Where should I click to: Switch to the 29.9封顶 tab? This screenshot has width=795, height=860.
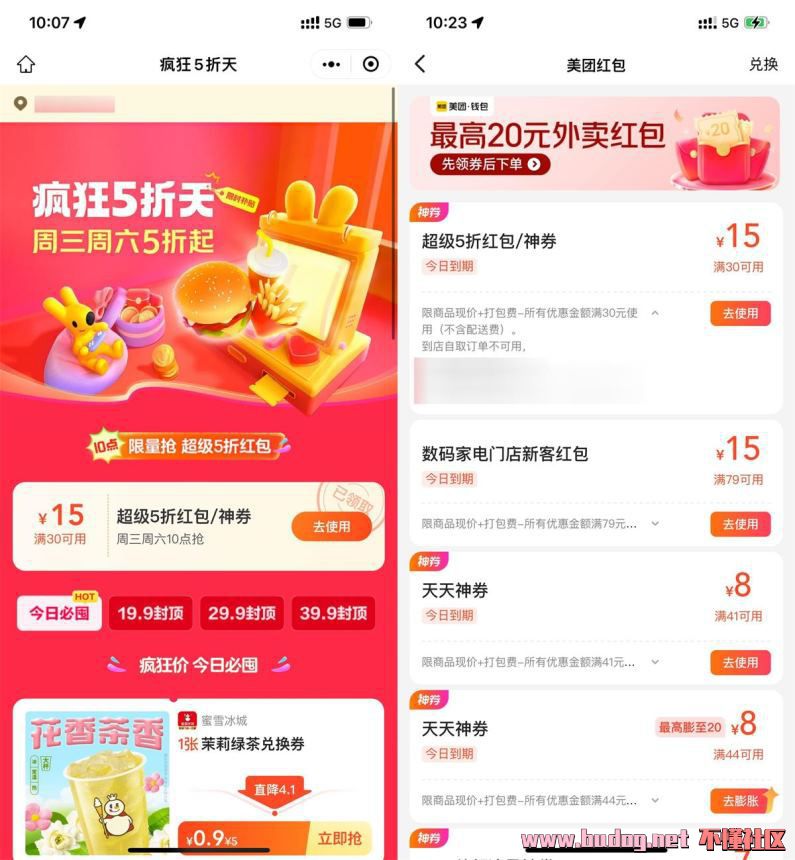[242, 612]
